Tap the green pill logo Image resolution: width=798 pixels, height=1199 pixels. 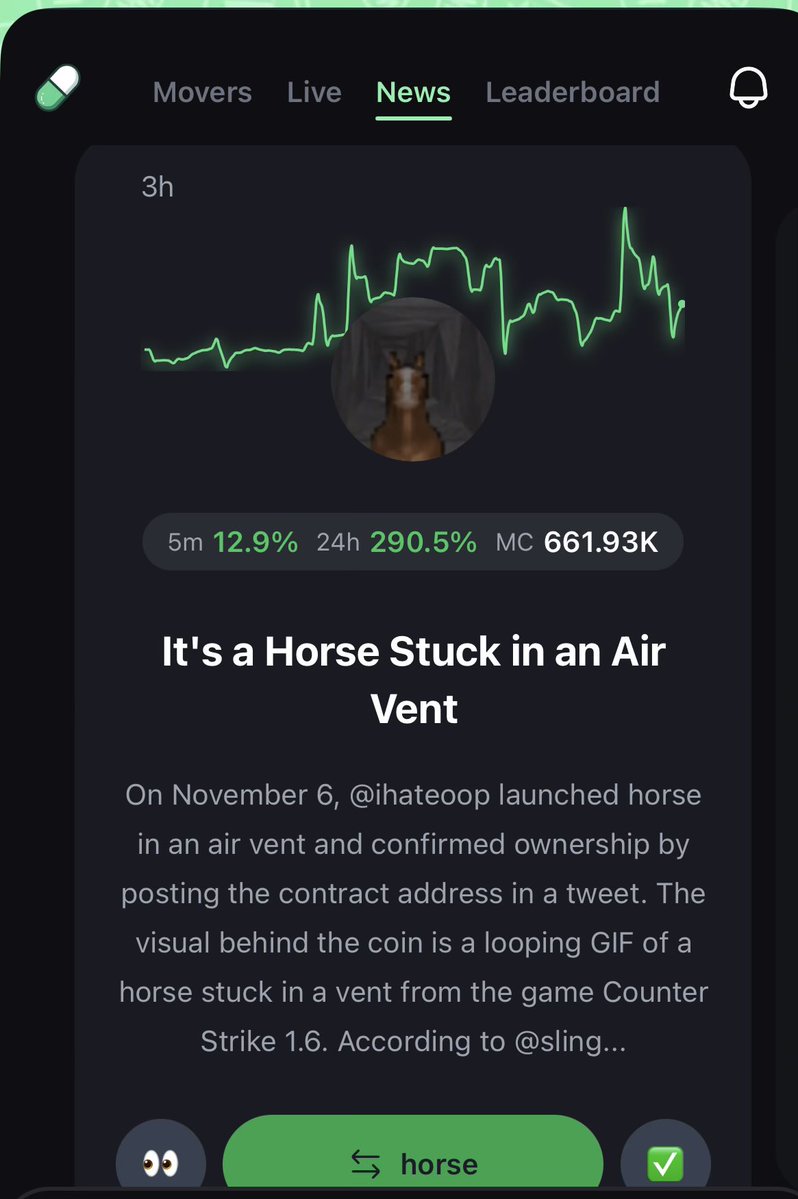[57, 88]
